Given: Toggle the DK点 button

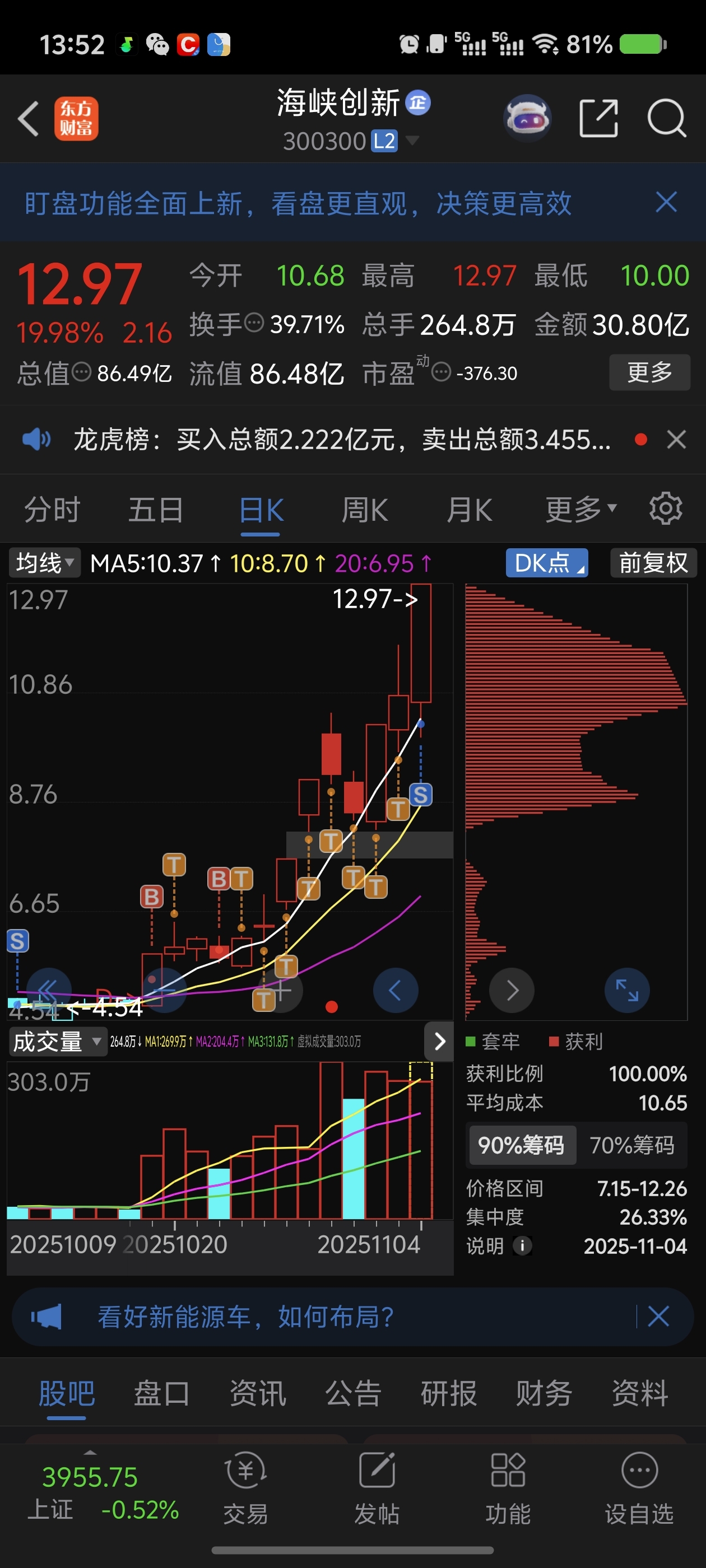Looking at the screenshot, I should tap(546, 563).
